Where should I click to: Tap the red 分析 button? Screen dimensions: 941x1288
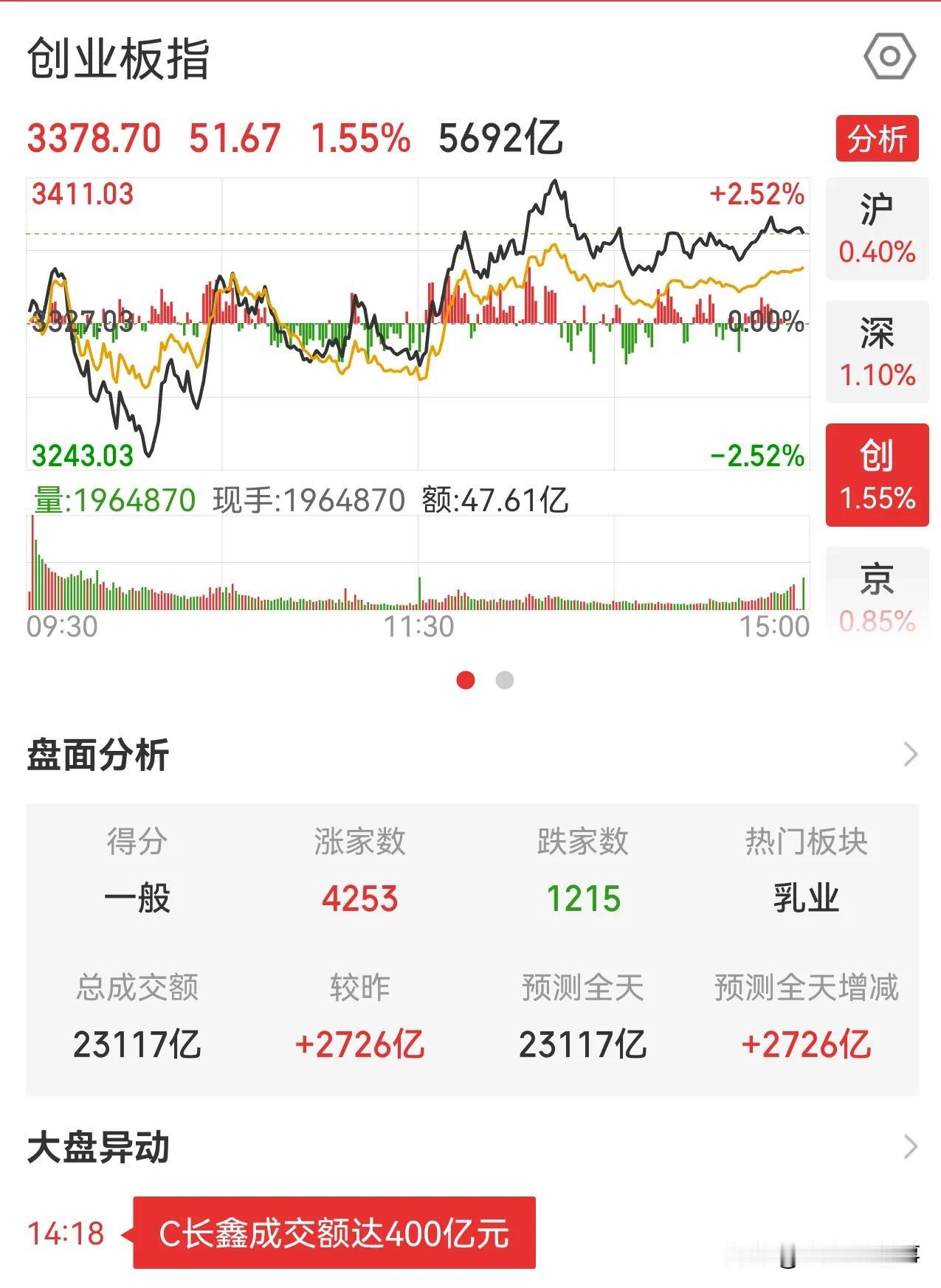(x=877, y=139)
